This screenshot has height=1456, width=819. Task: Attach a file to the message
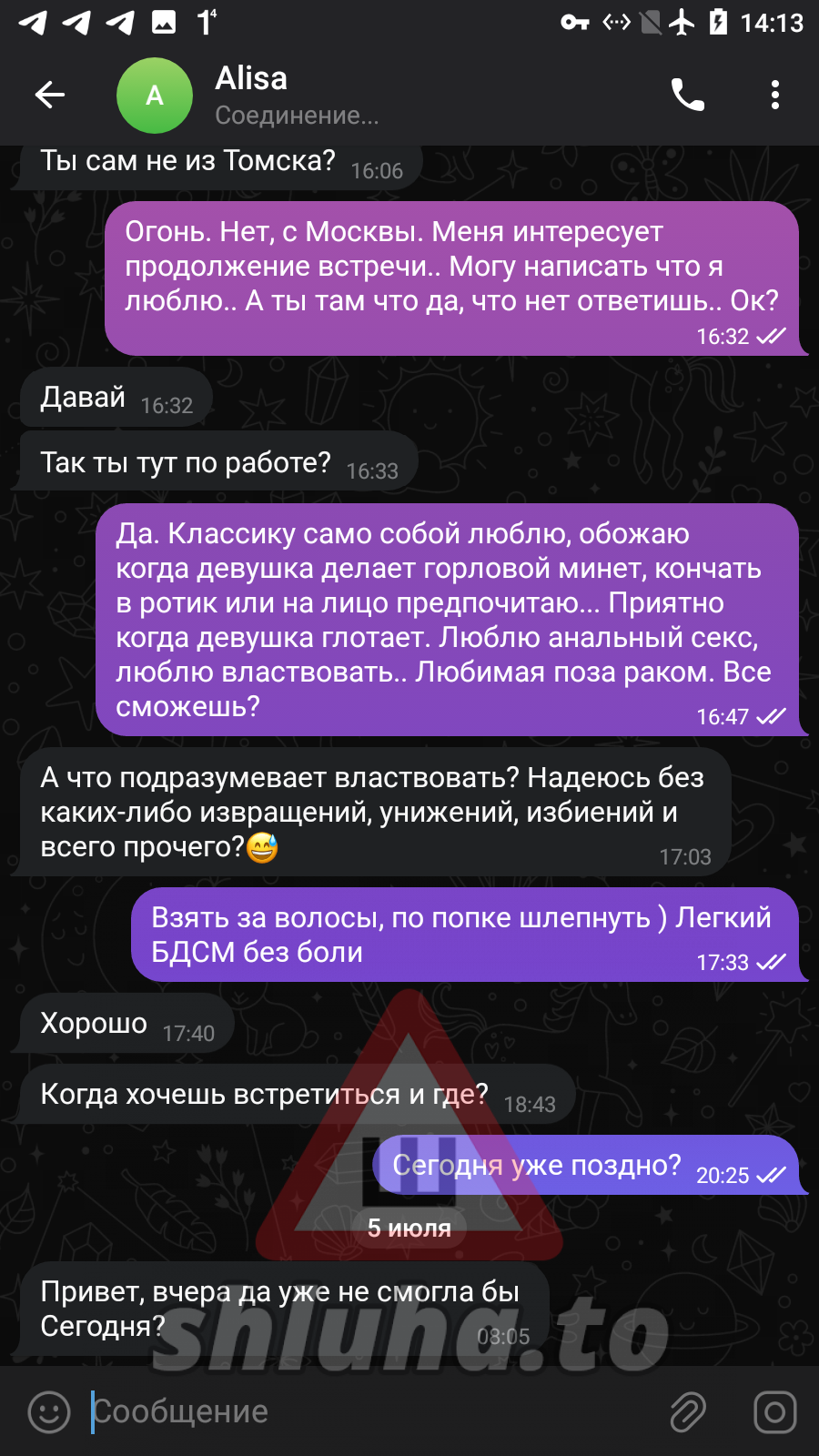pyautogui.click(x=688, y=1411)
